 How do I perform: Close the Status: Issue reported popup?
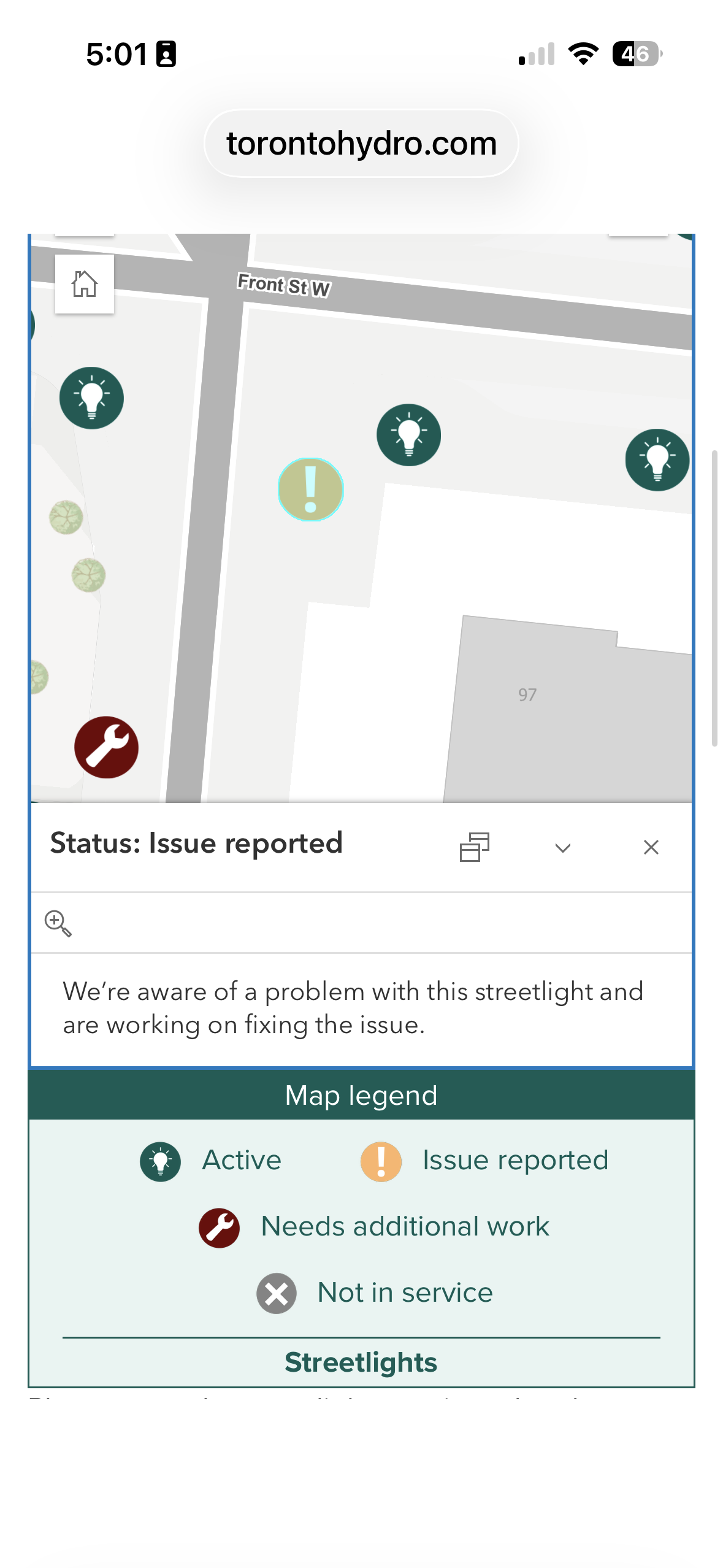pos(651,847)
